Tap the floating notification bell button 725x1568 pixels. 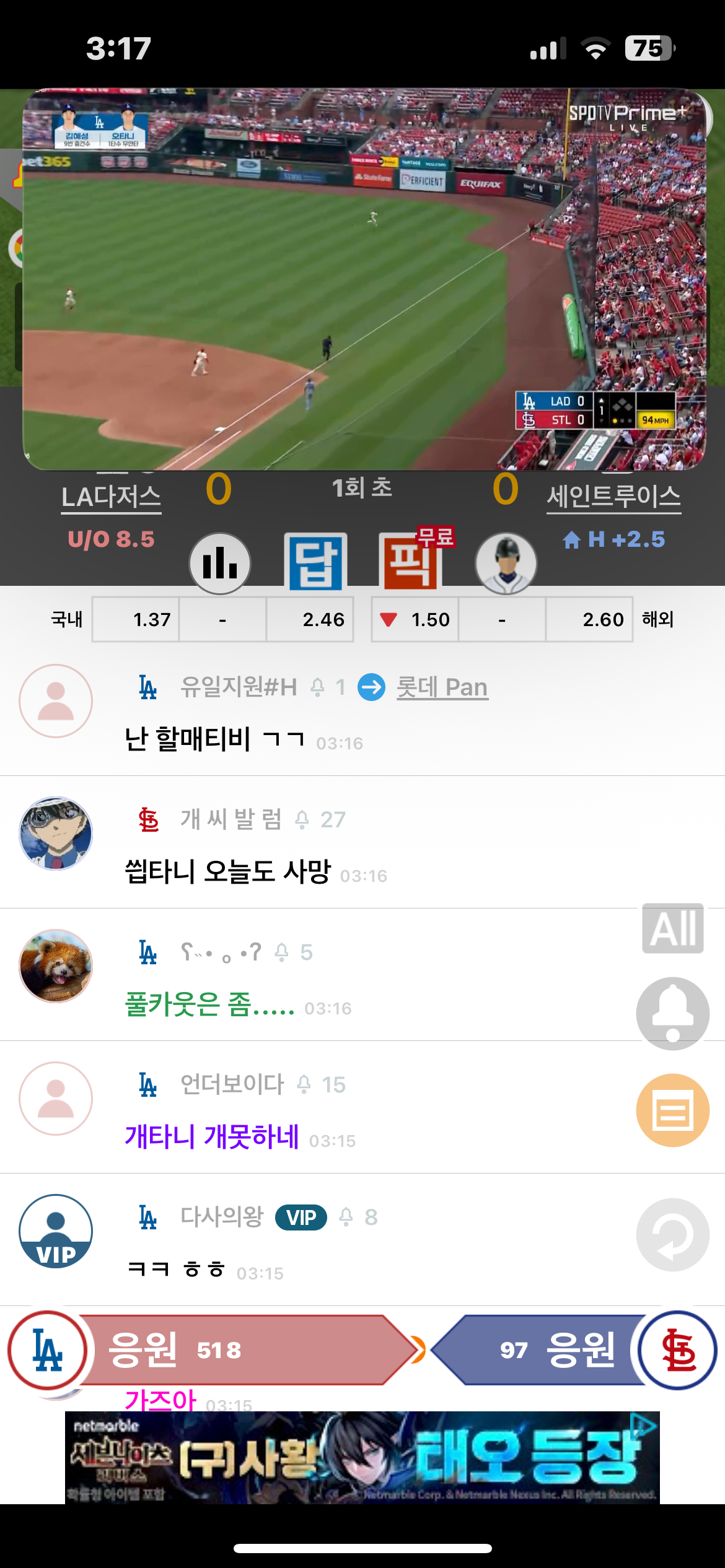click(x=673, y=1013)
